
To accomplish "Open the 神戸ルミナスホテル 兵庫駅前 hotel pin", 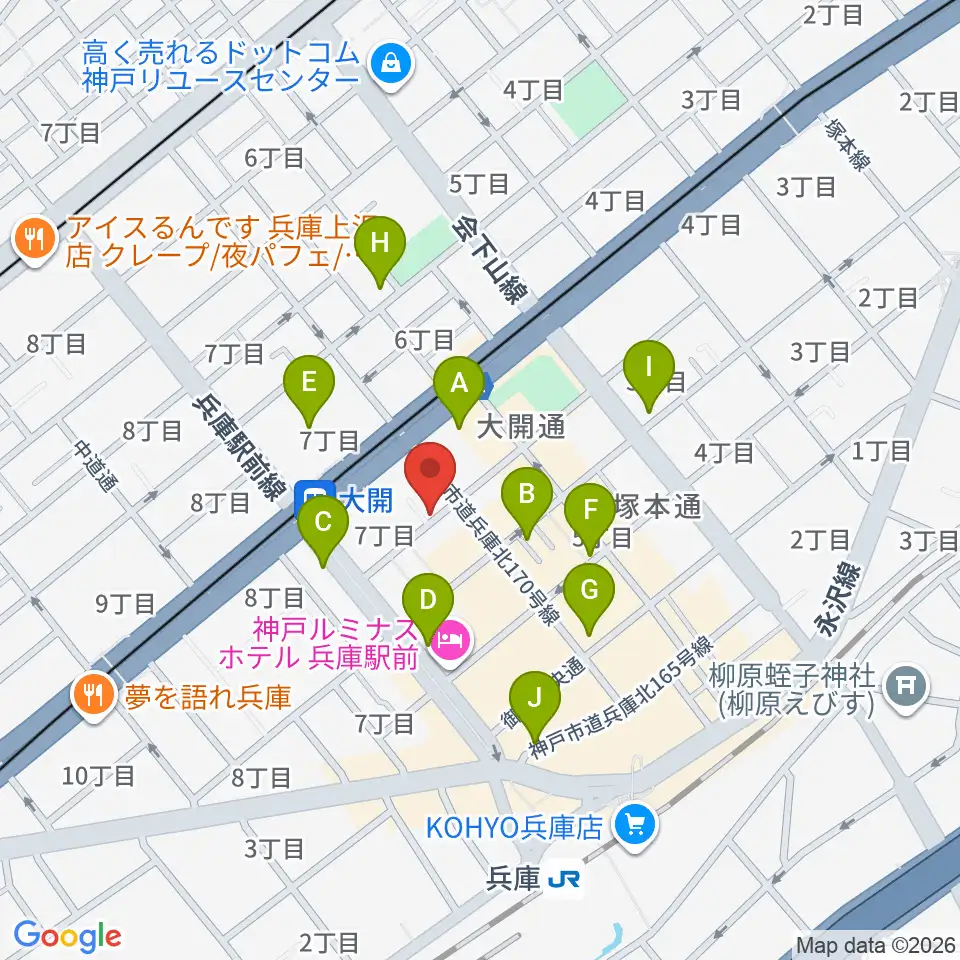I will 451,643.
